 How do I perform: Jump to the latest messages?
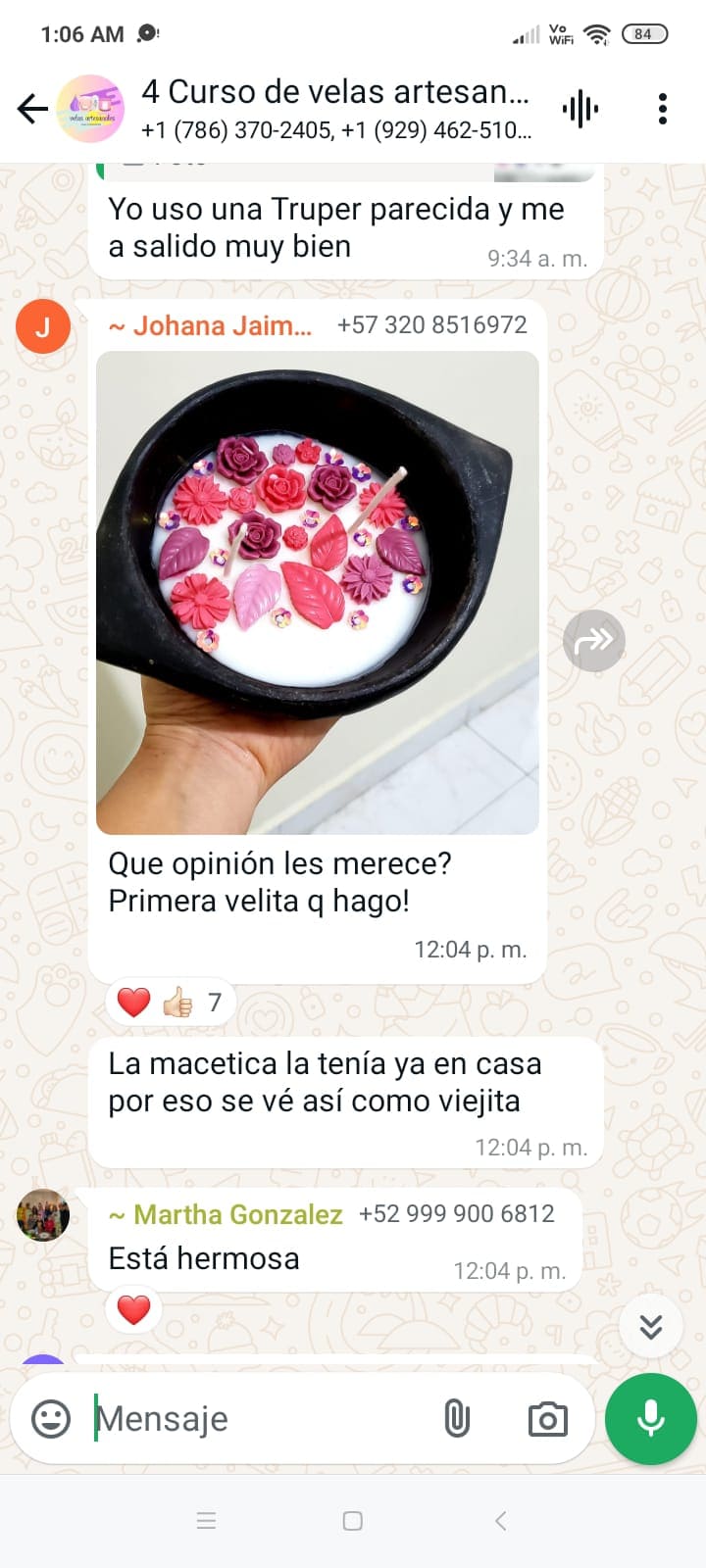click(650, 1327)
